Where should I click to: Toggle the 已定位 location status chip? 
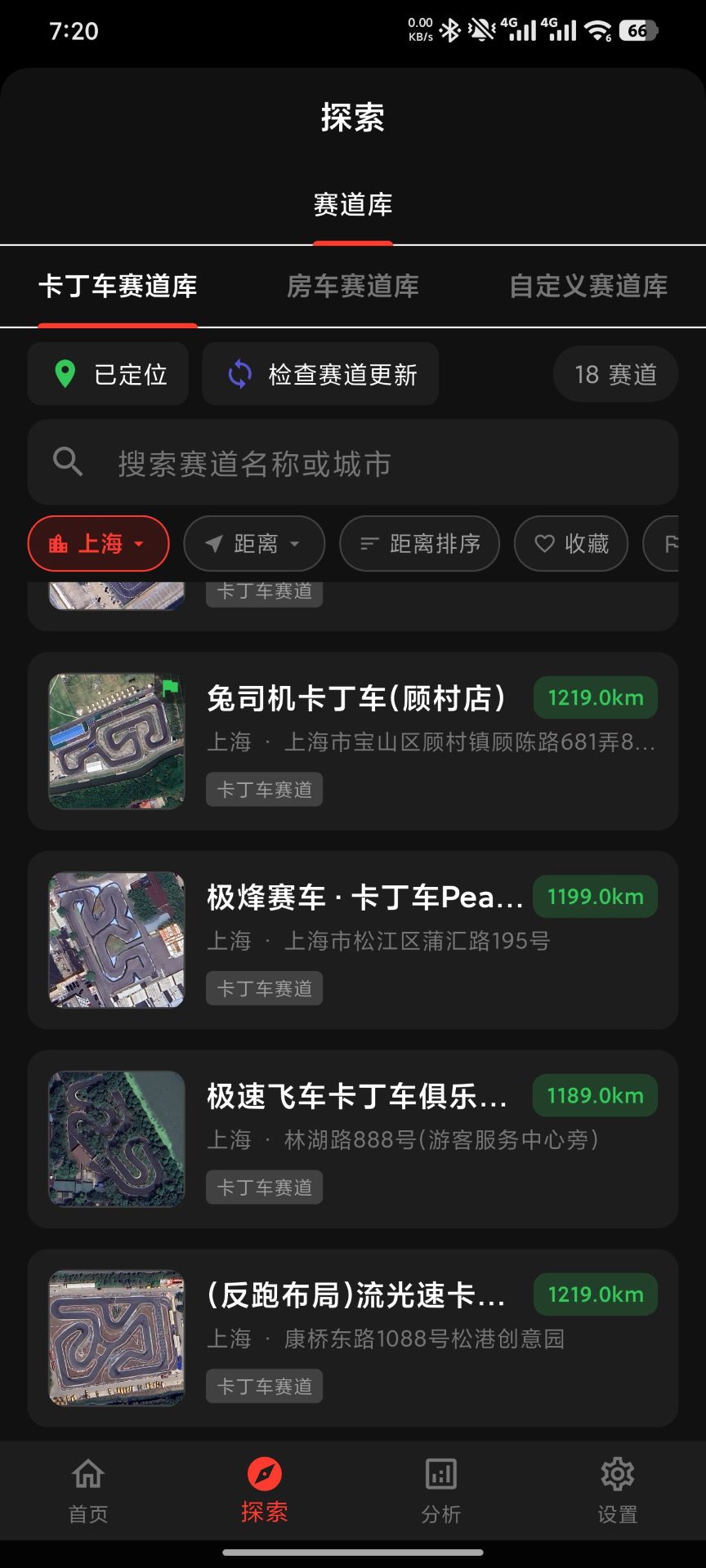(107, 374)
